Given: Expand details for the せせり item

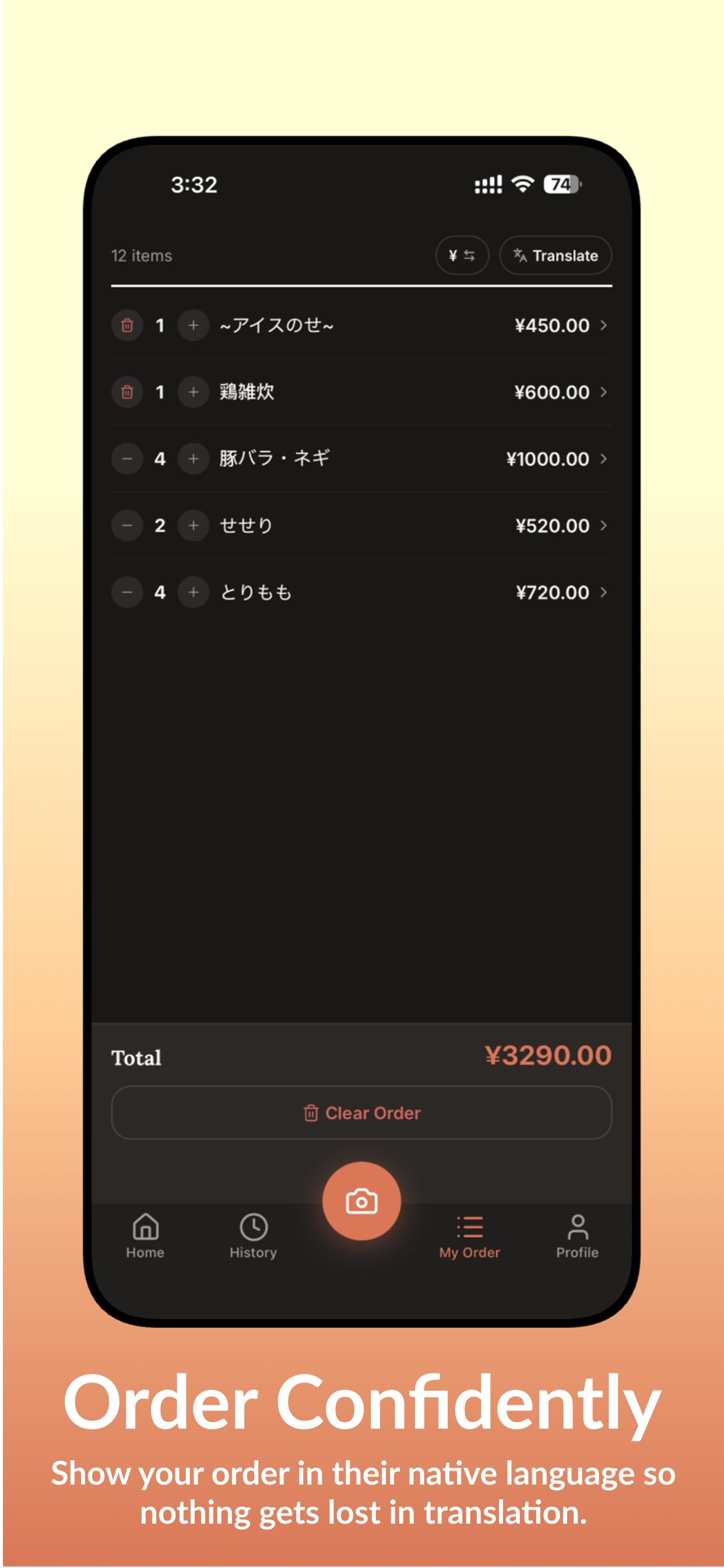Looking at the screenshot, I should [x=604, y=526].
